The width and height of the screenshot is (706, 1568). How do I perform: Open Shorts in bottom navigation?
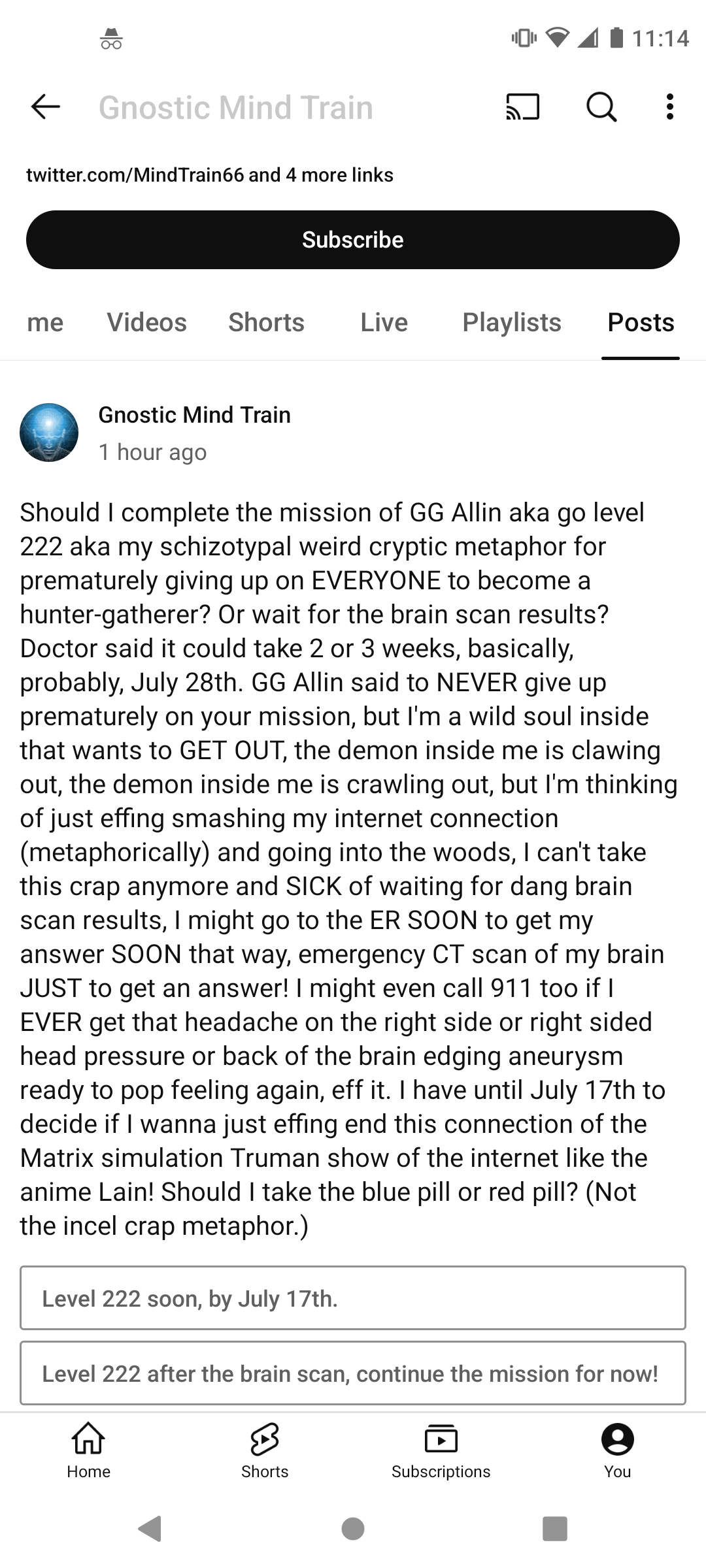coord(265,1451)
